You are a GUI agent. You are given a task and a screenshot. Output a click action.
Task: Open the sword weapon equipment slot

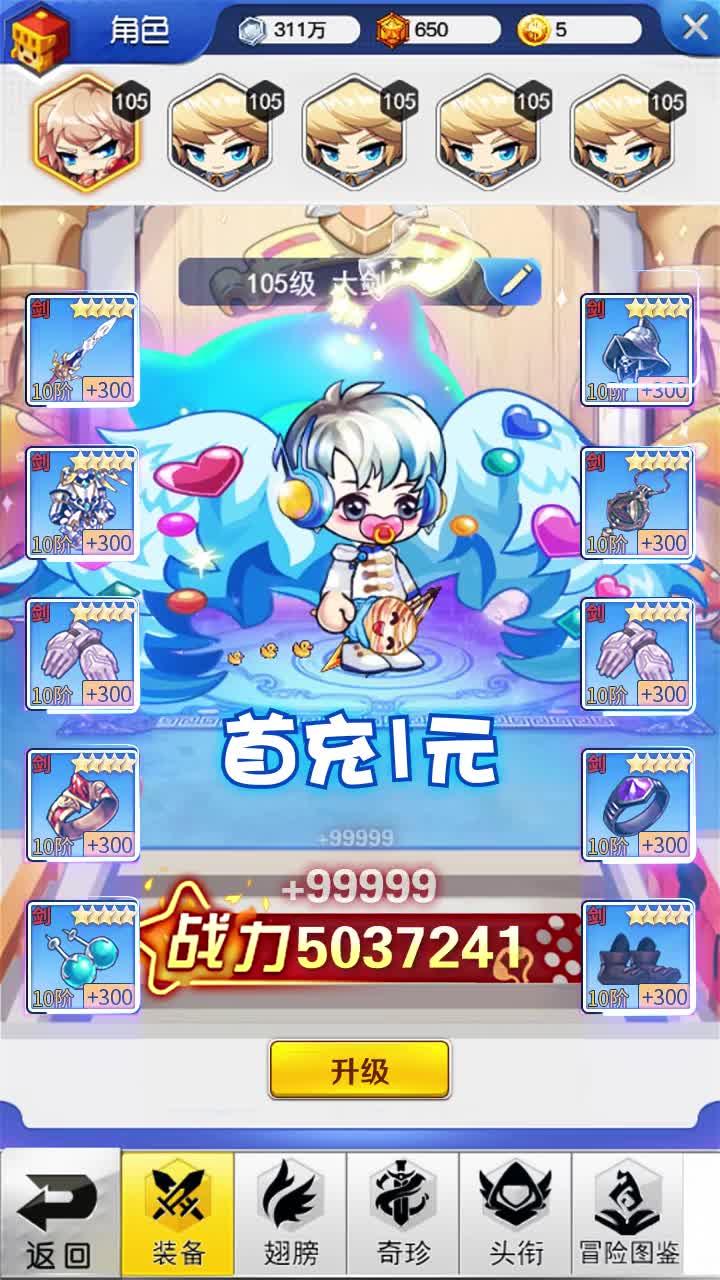pos(82,350)
